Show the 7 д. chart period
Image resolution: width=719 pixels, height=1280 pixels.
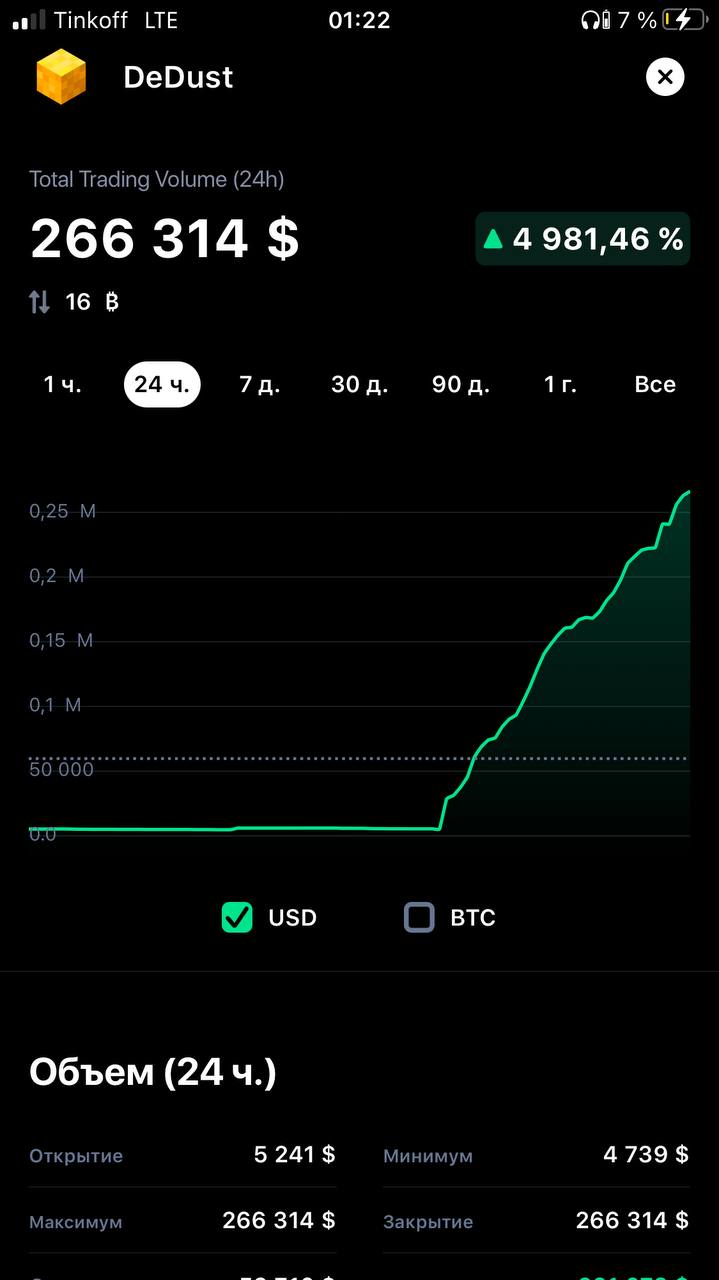click(260, 385)
